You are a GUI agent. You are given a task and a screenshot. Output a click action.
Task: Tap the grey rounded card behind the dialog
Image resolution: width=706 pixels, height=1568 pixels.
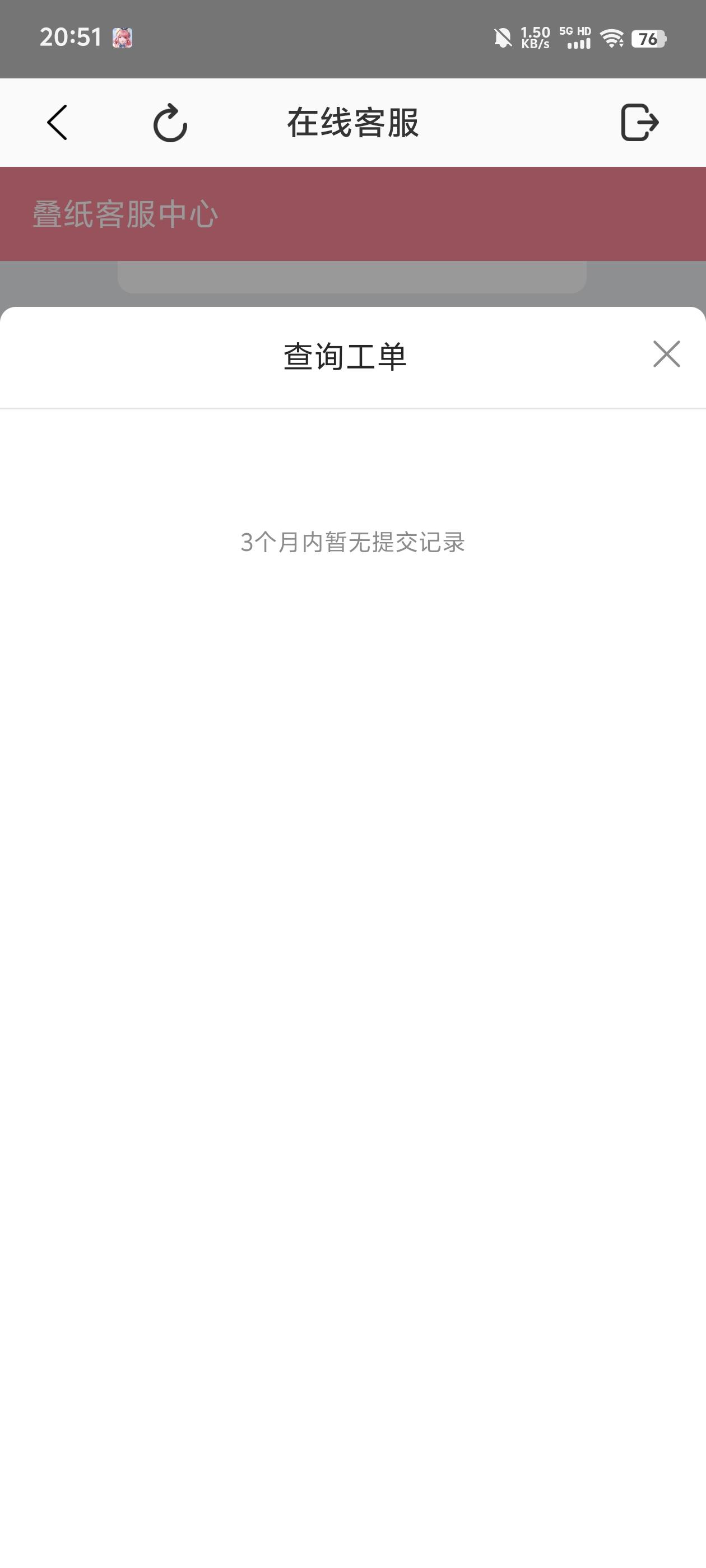(352, 283)
